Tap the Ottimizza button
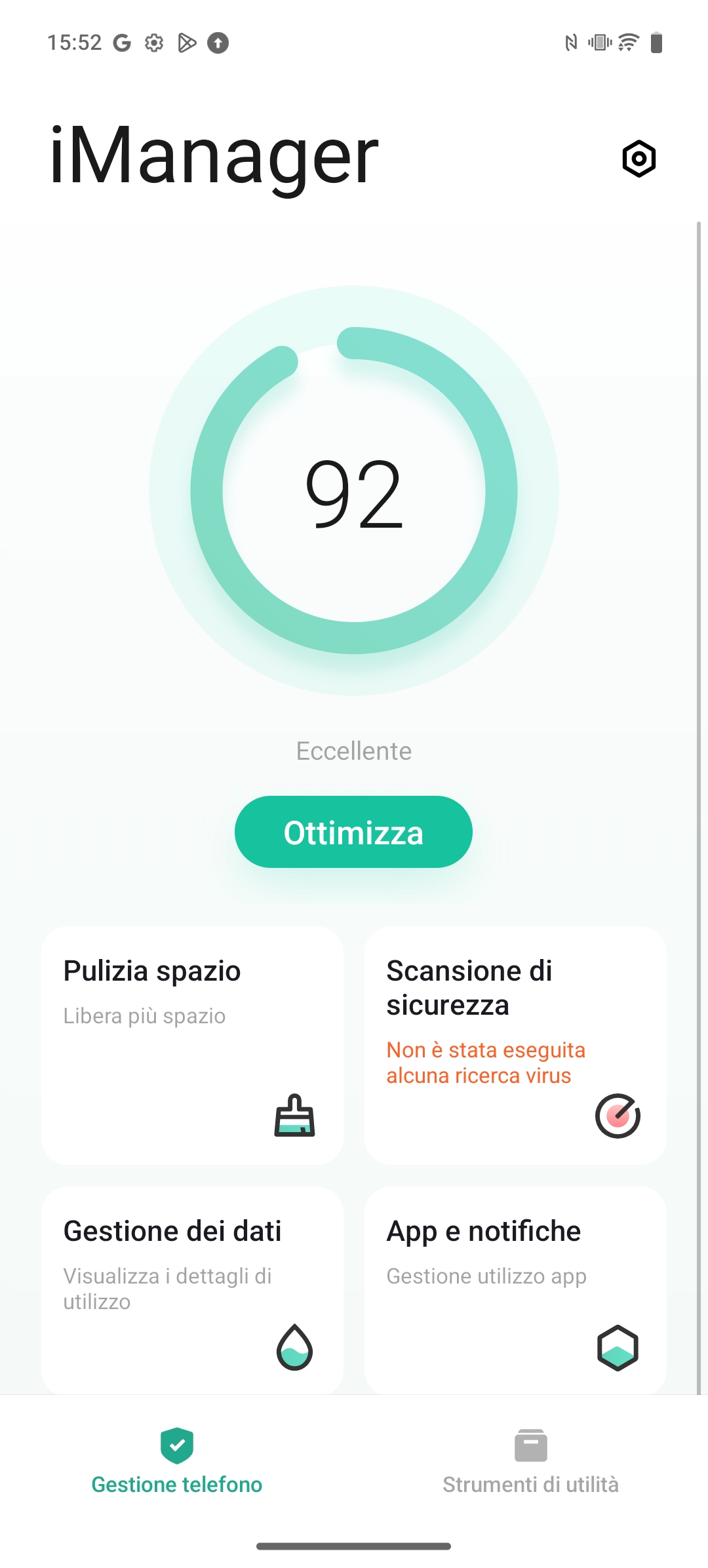The width and height of the screenshot is (708, 1568). point(353,832)
